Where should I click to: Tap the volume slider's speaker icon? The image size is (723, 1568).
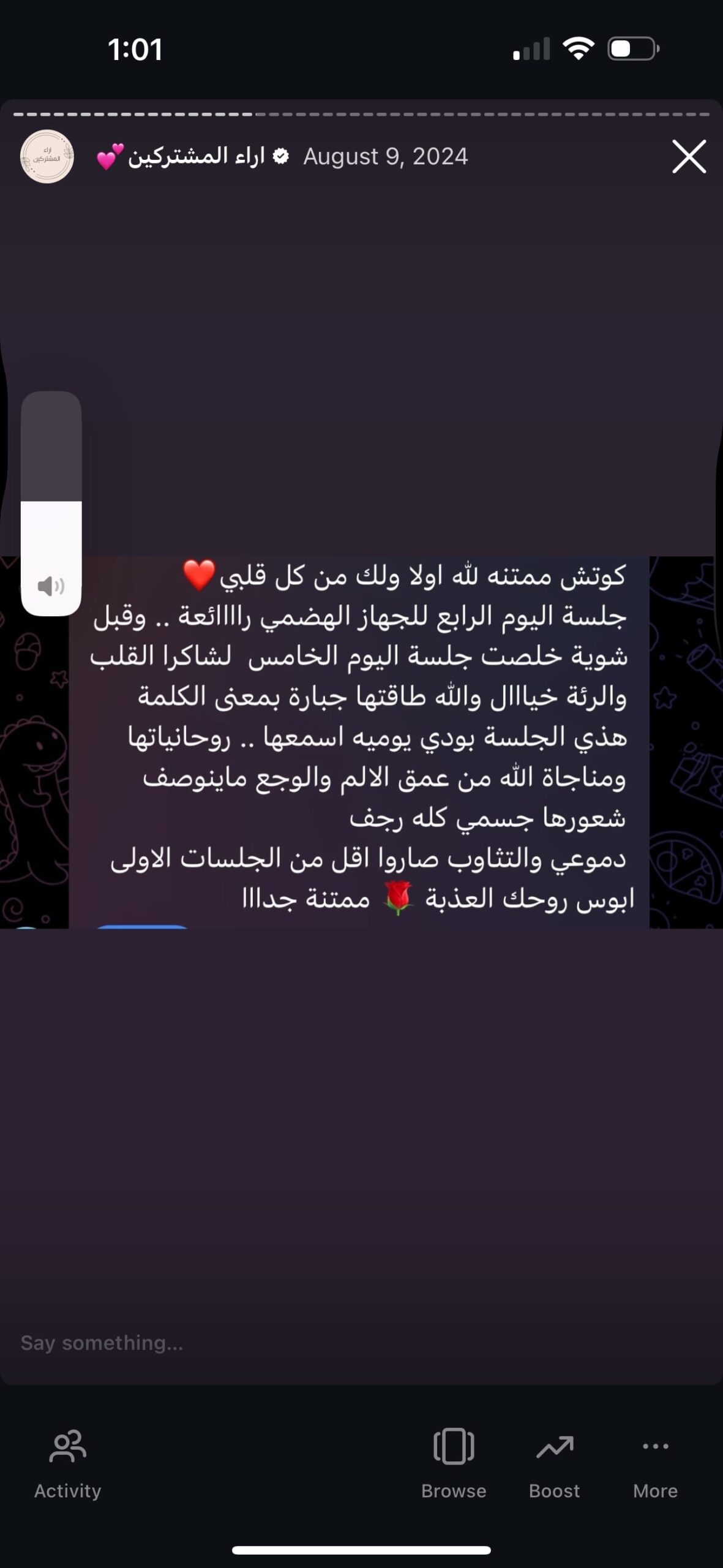pyautogui.click(x=51, y=586)
